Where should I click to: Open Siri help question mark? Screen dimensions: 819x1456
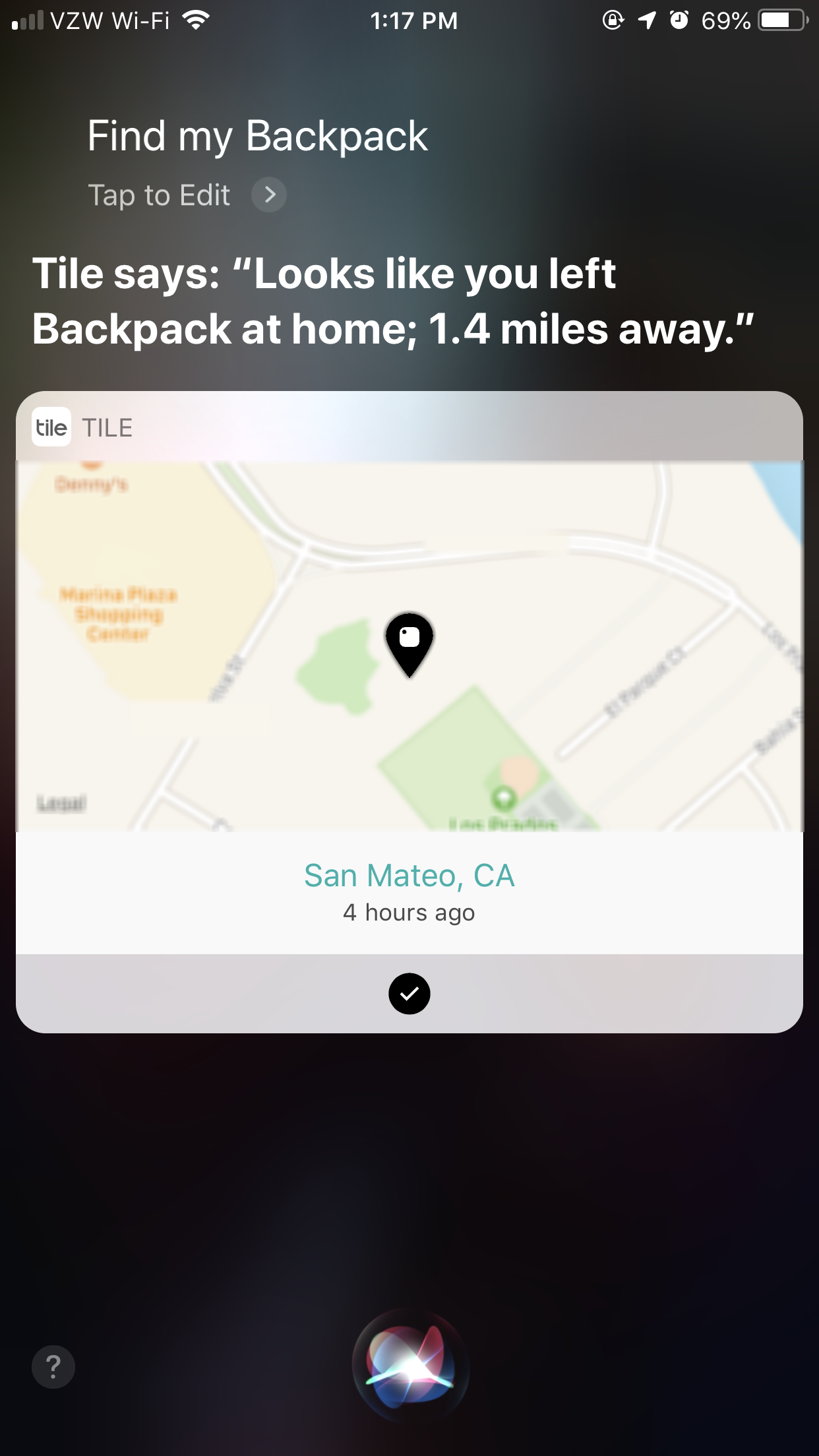click(53, 1366)
